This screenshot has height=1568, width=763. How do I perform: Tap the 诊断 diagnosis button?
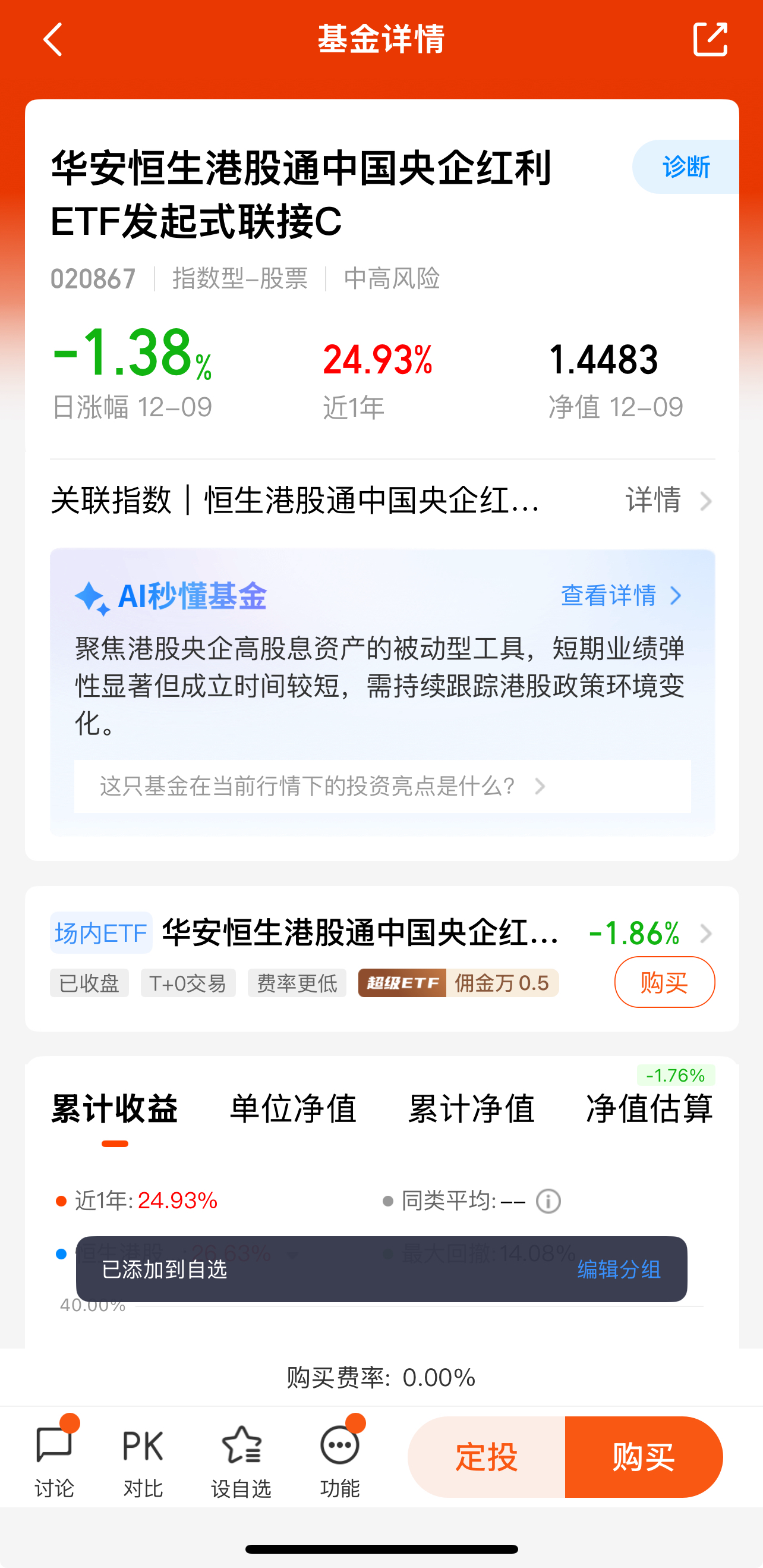click(x=686, y=165)
